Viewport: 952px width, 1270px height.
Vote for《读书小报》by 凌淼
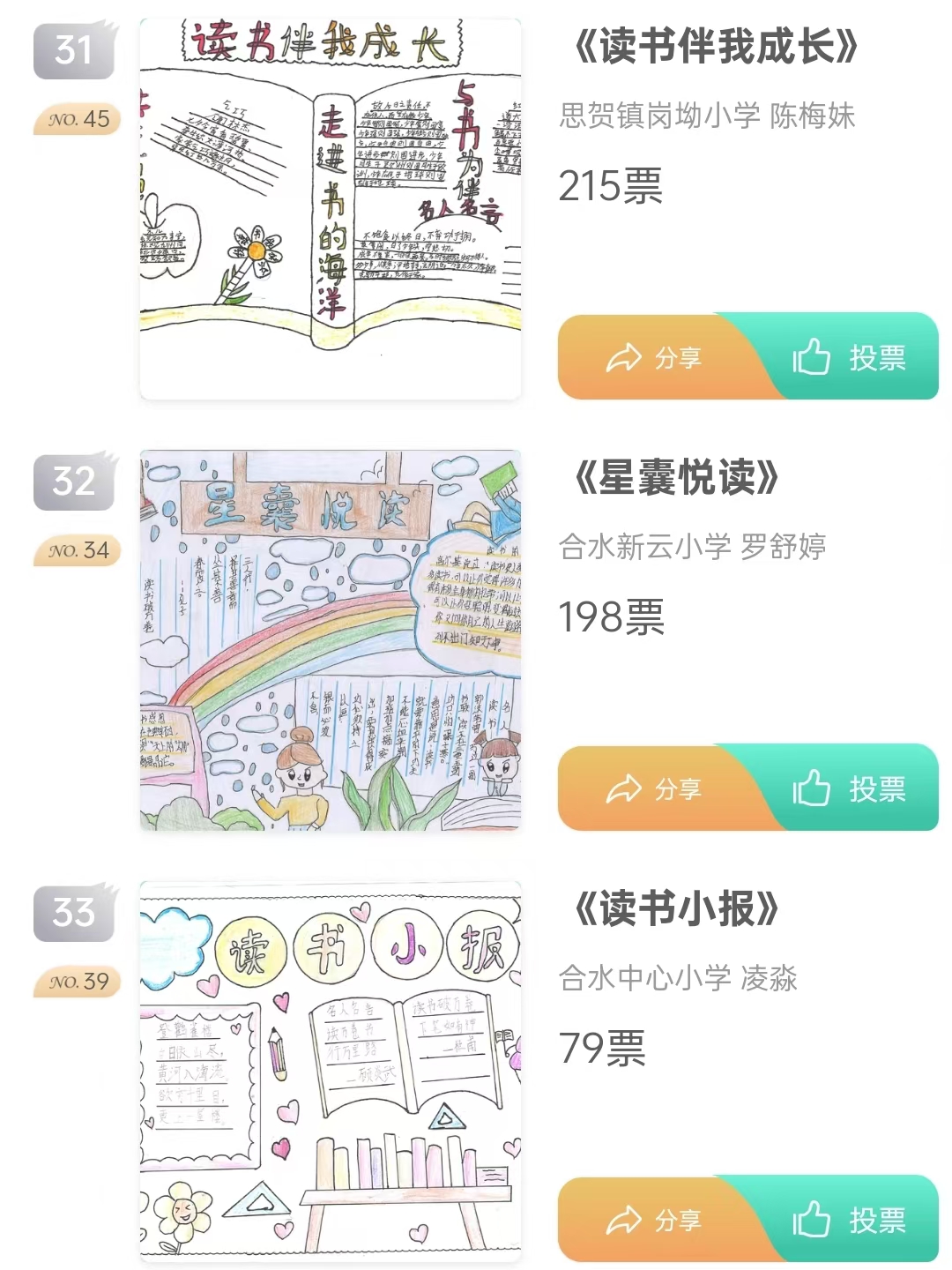tap(851, 1220)
